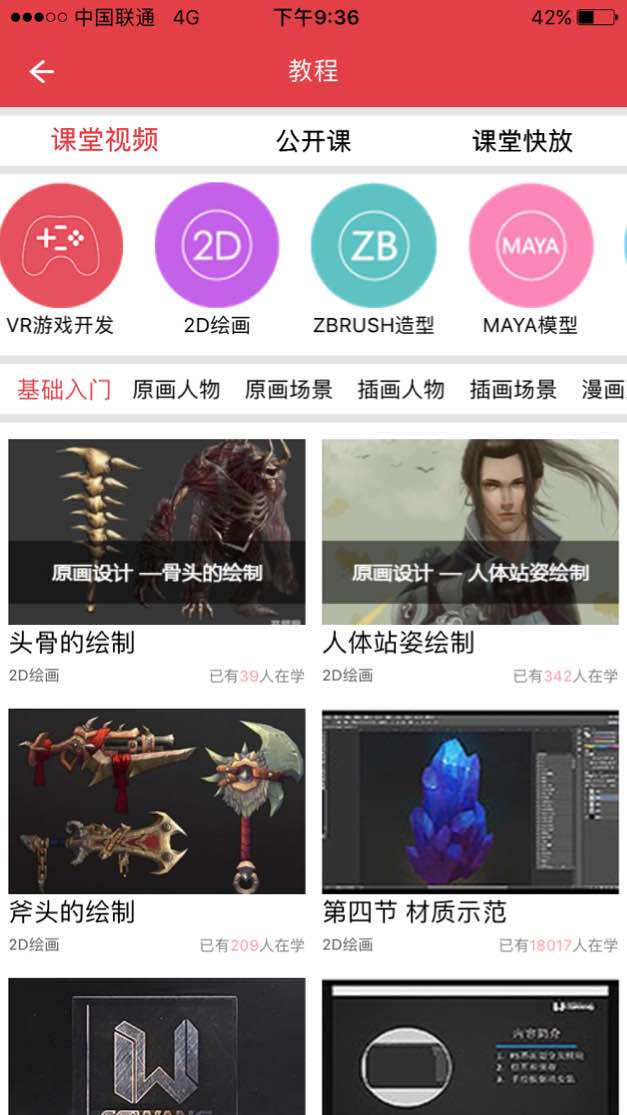Filter by 插画人物
Screen dimensions: 627x1115
(401, 389)
